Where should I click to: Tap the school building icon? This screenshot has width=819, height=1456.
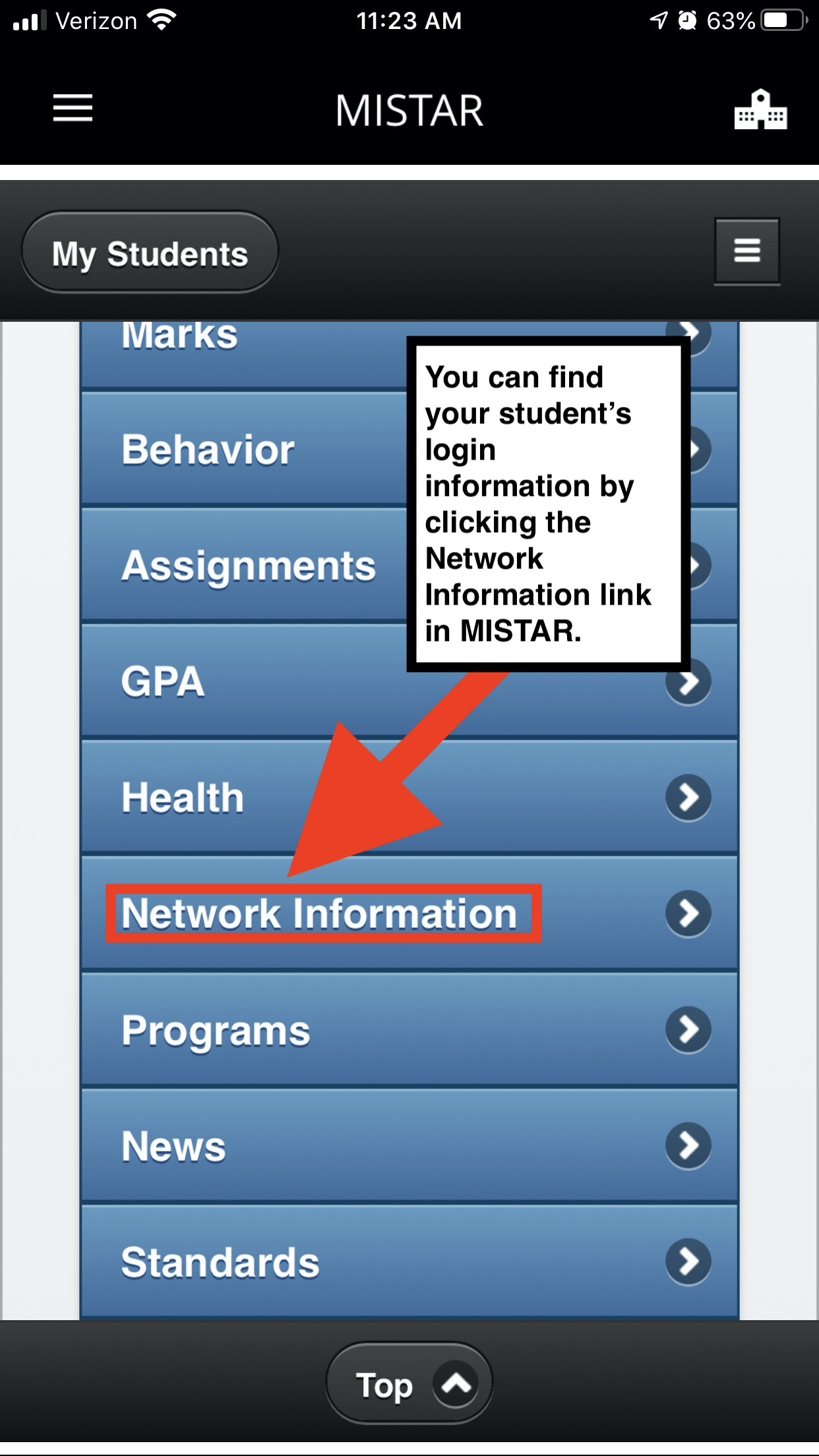coord(760,110)
